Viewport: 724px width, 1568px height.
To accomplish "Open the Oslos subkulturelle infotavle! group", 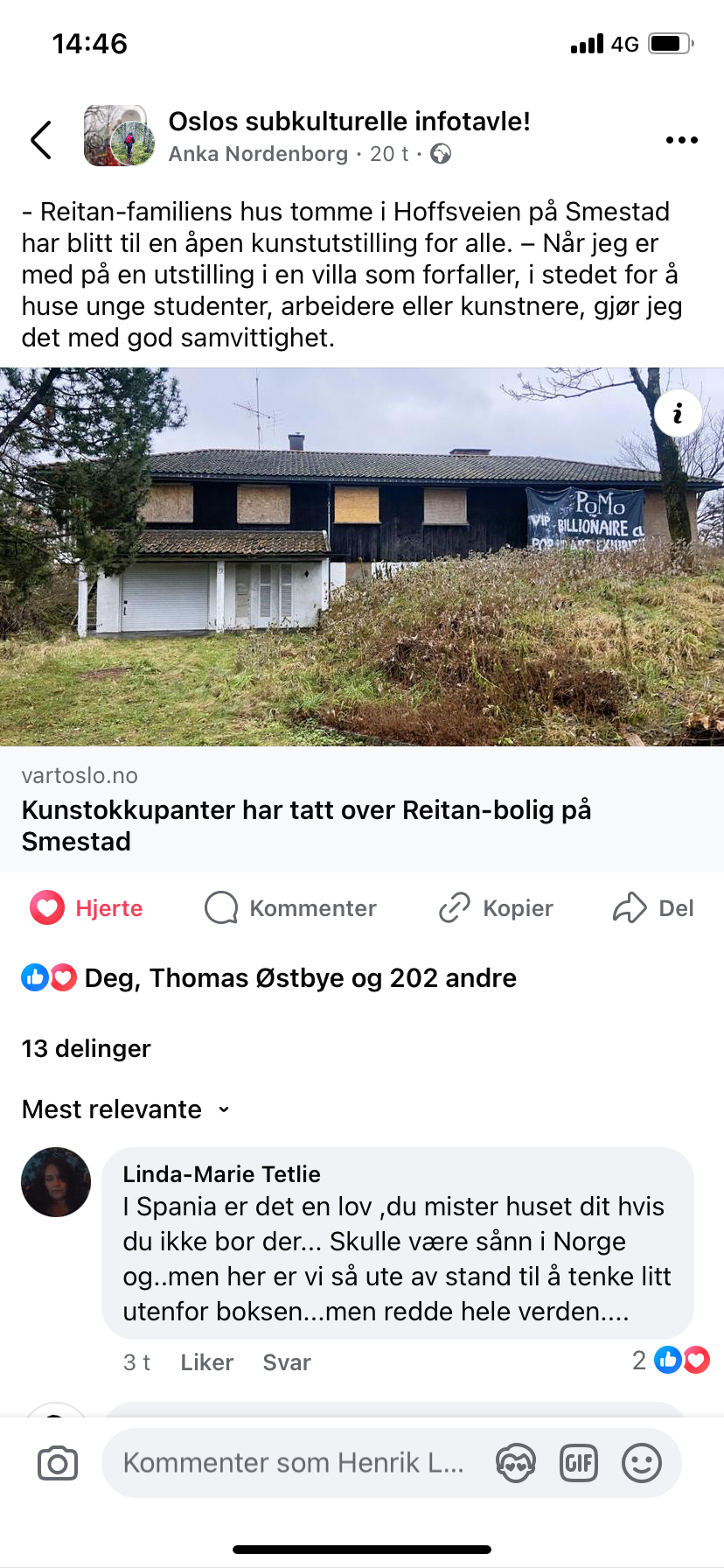I will 349,122.
